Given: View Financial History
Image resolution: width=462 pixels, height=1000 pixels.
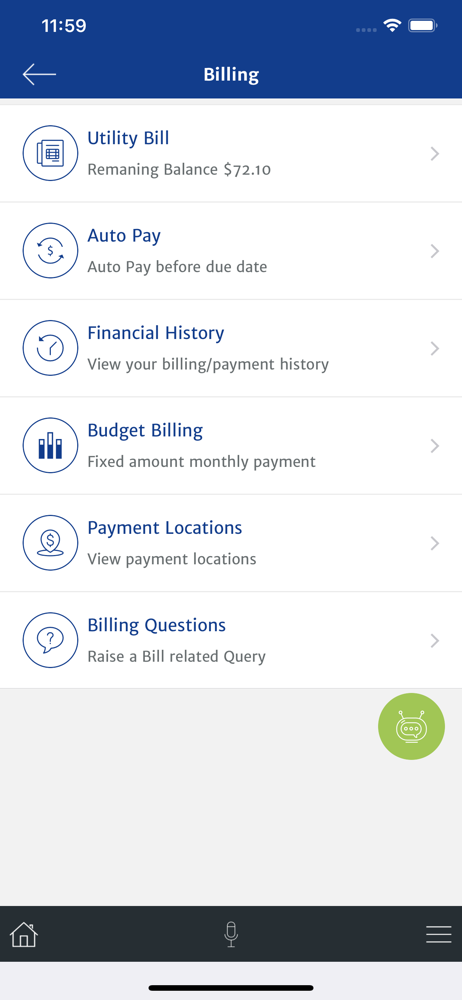Looking at the screenshot, I should (x=231, y=349).
